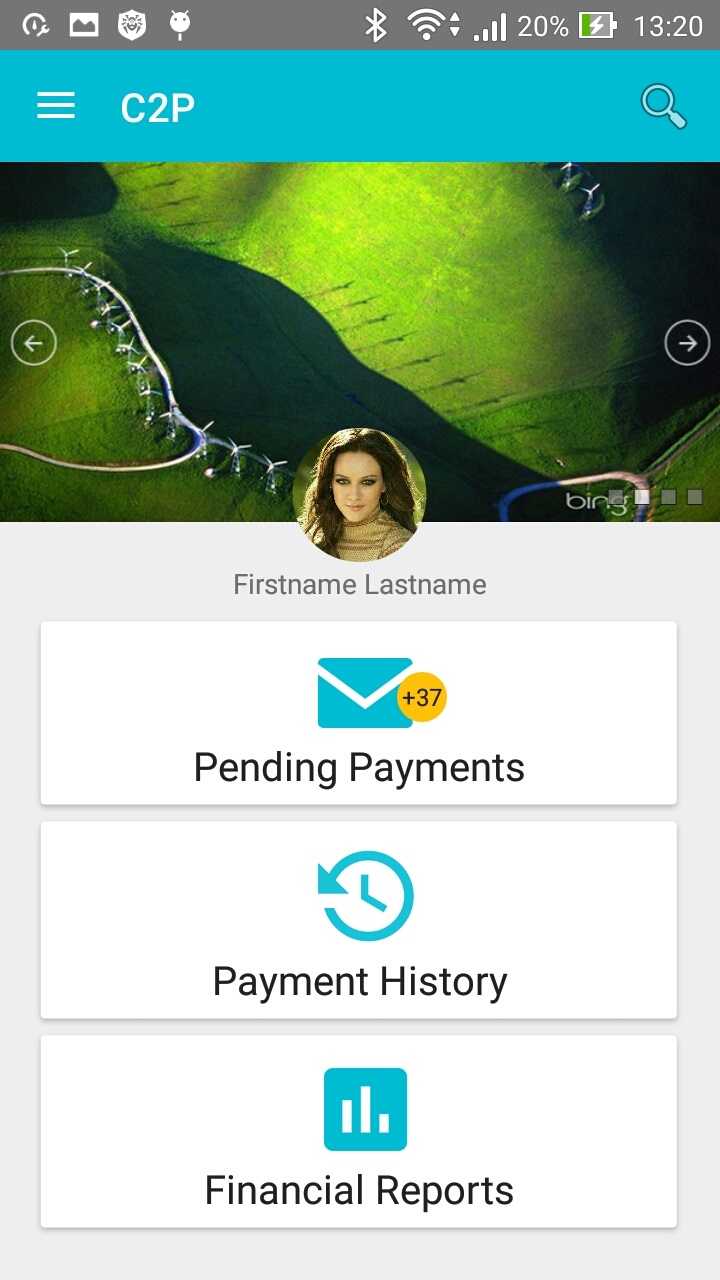Tap the profile picture avatar

click(359, 494)
